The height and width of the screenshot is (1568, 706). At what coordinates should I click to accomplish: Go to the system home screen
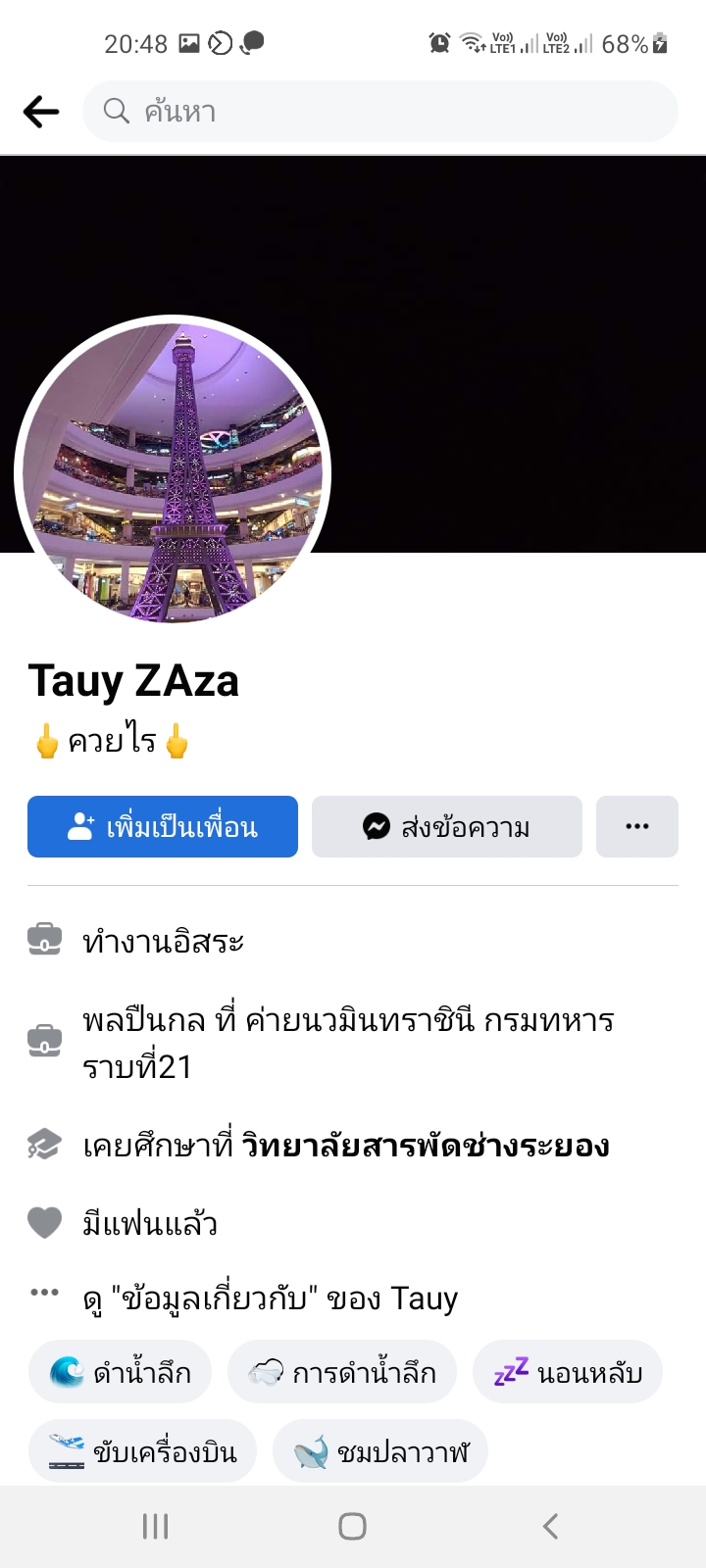tap(353, 1526)
